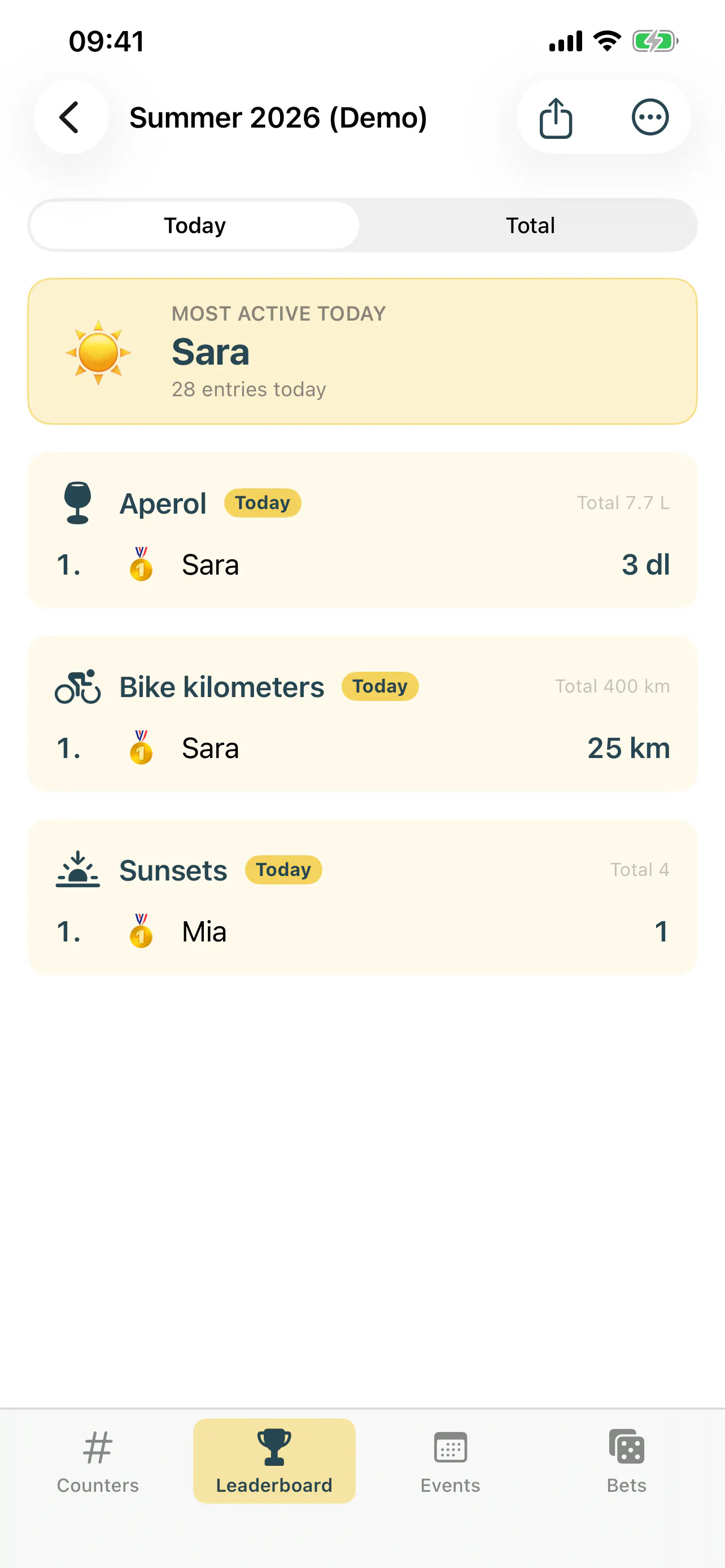Open the more options menu
Viewport: 725px width, 1568px height.
click(x=650, y=117)
